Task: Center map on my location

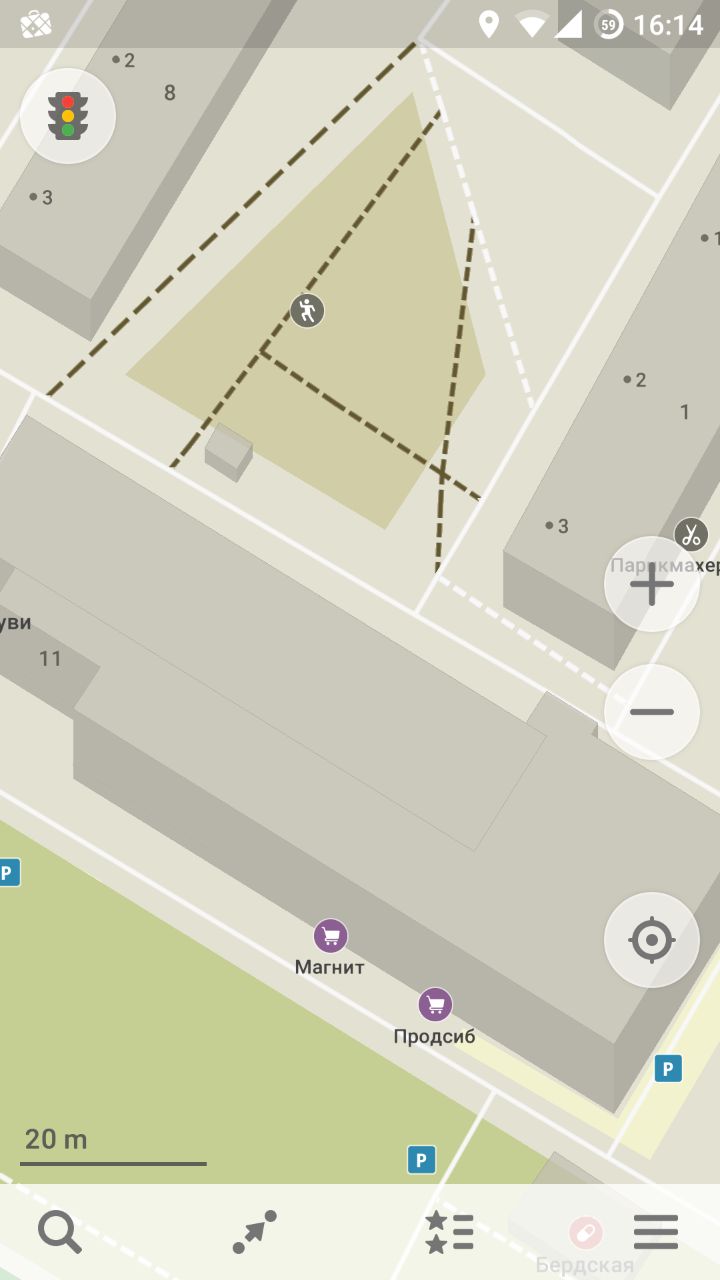Action: pos(652,940)
